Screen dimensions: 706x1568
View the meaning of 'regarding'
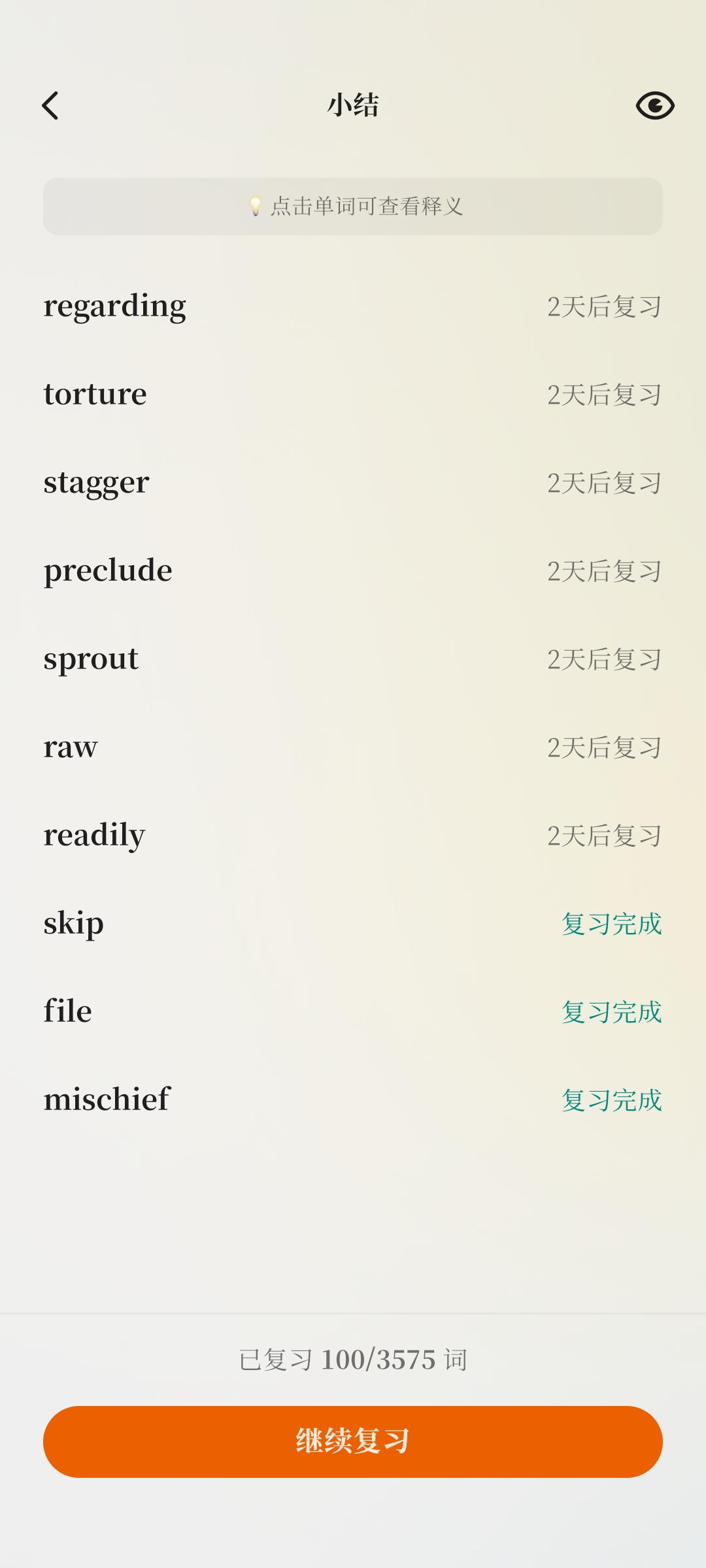[x=115, y=306]
